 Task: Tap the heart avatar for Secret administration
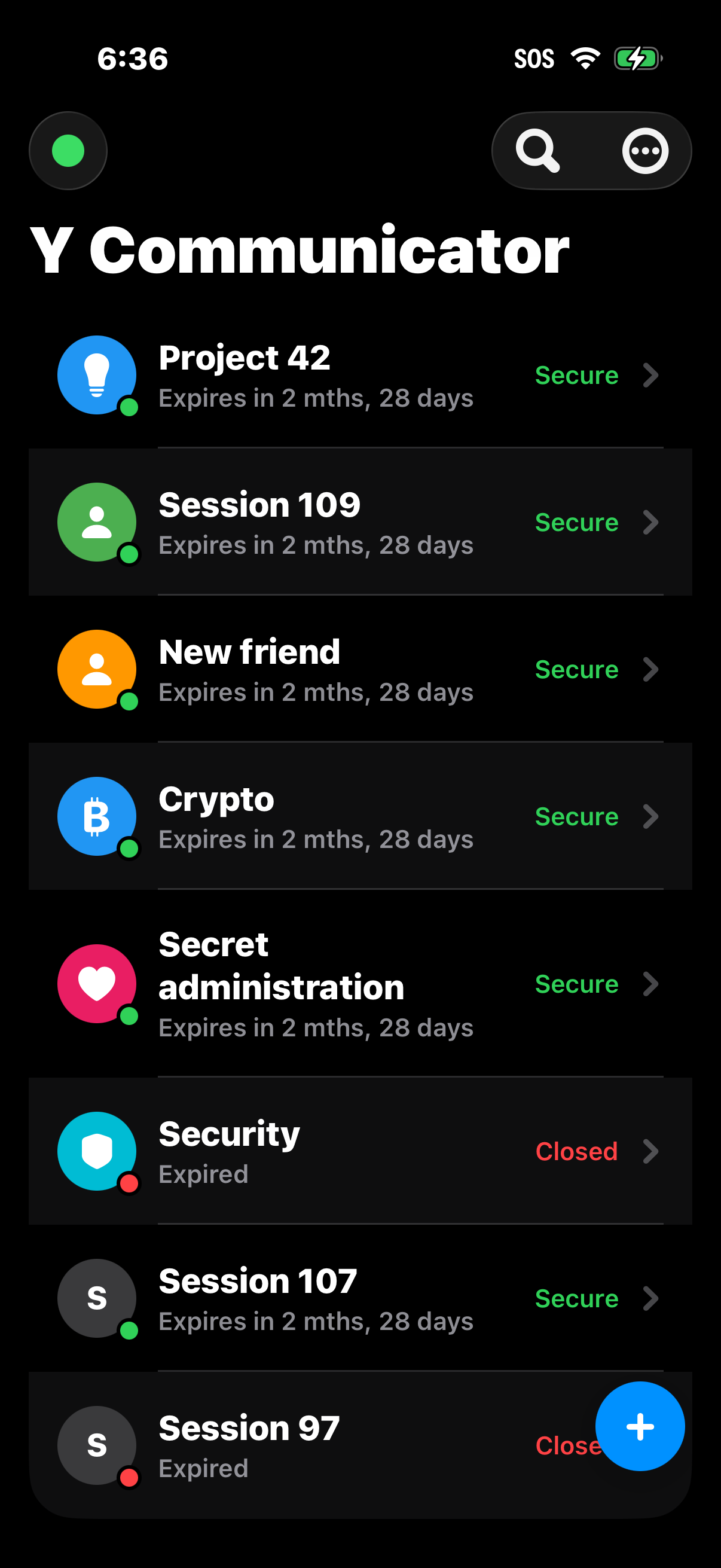[x=96, y=984]
